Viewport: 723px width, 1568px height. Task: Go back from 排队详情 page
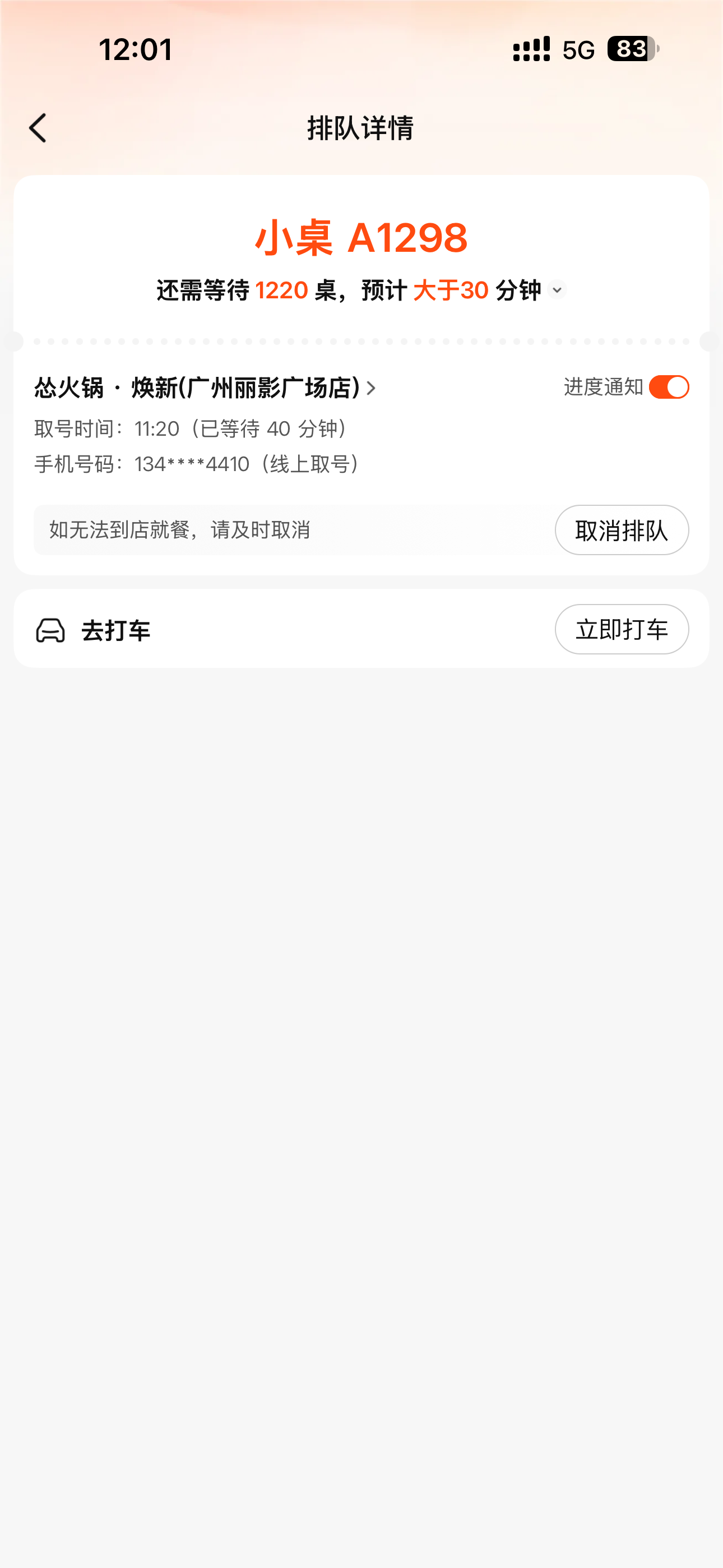pyautogui.click(x=38, y=128)
